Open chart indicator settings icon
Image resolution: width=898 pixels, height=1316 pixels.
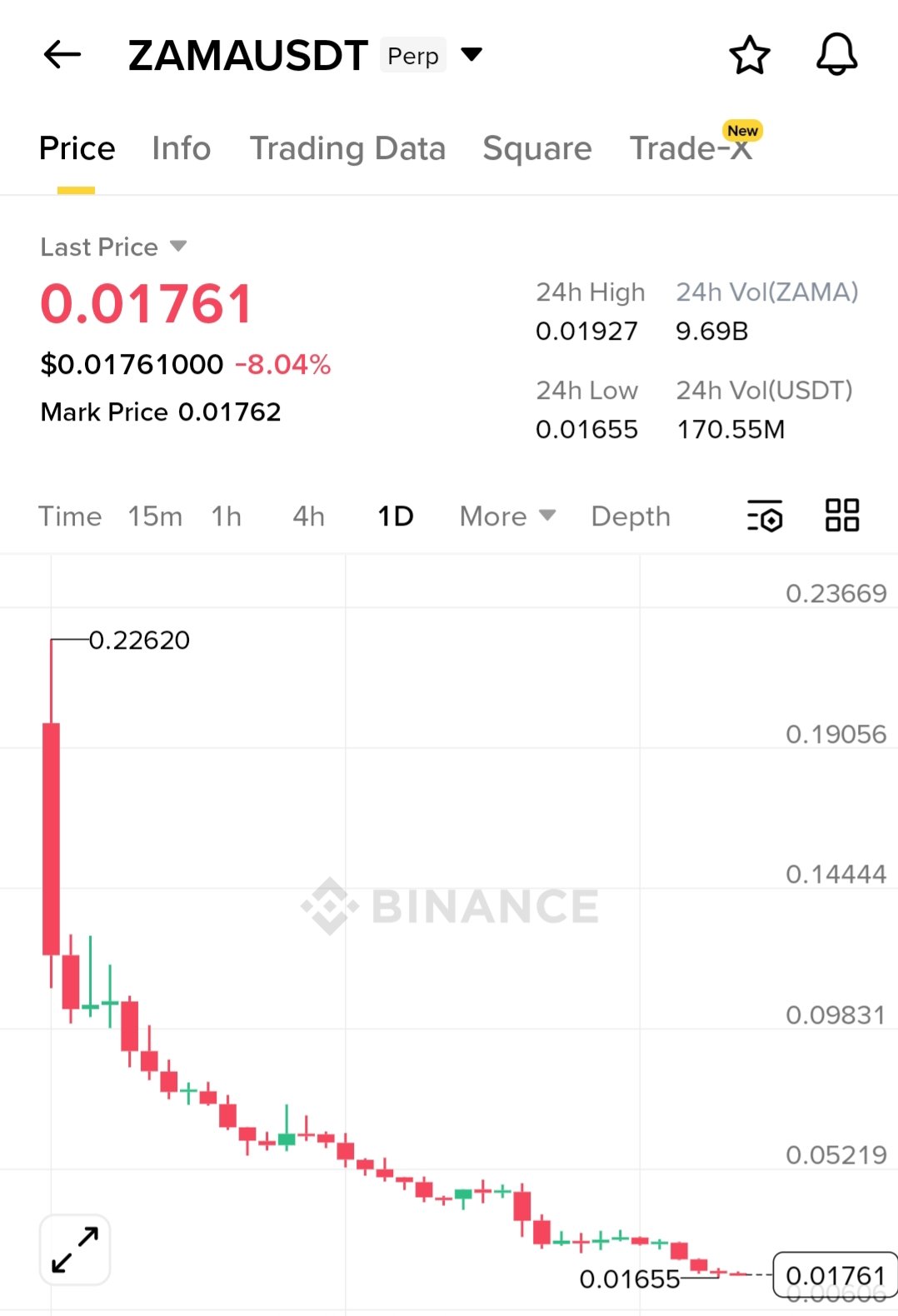tap(765, 516)
